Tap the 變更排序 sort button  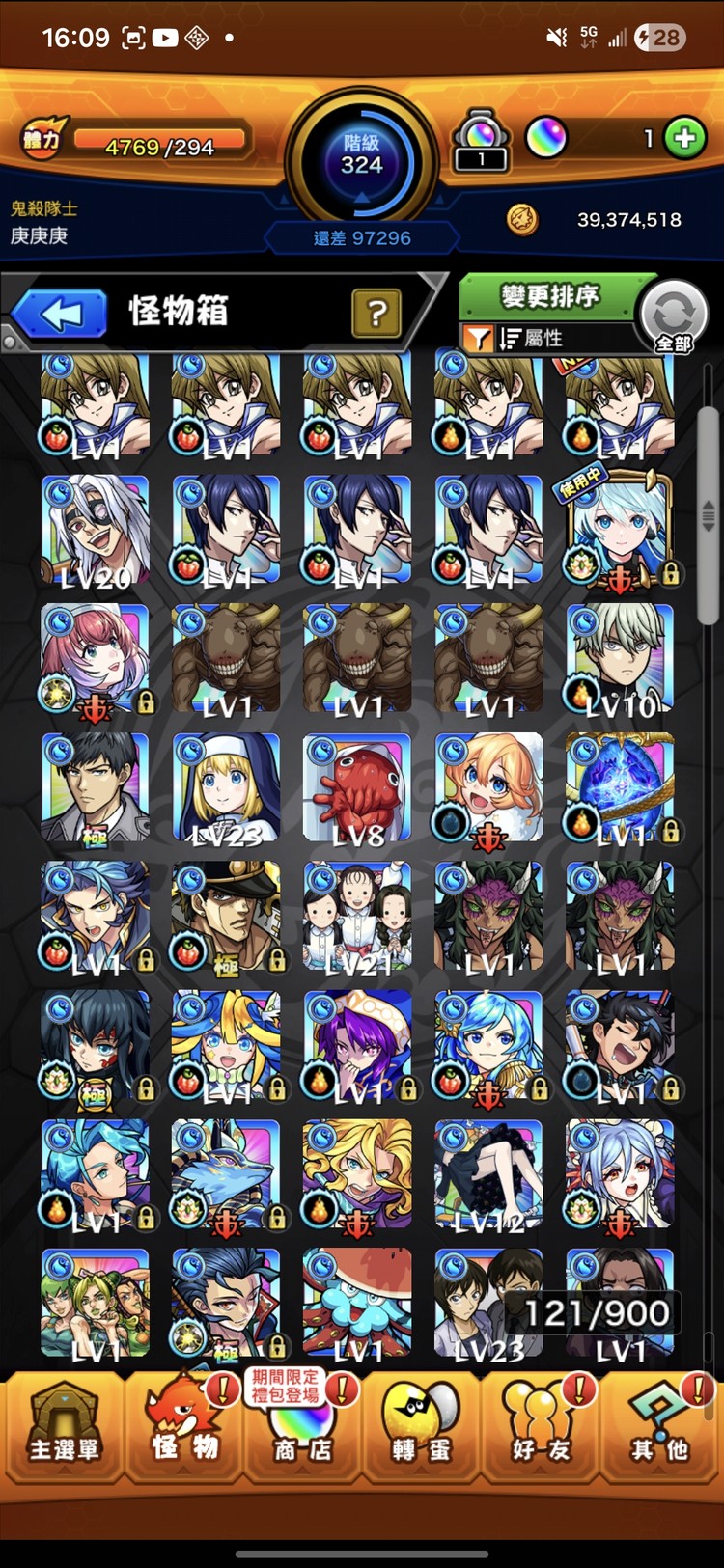click(x=548, y=295)
